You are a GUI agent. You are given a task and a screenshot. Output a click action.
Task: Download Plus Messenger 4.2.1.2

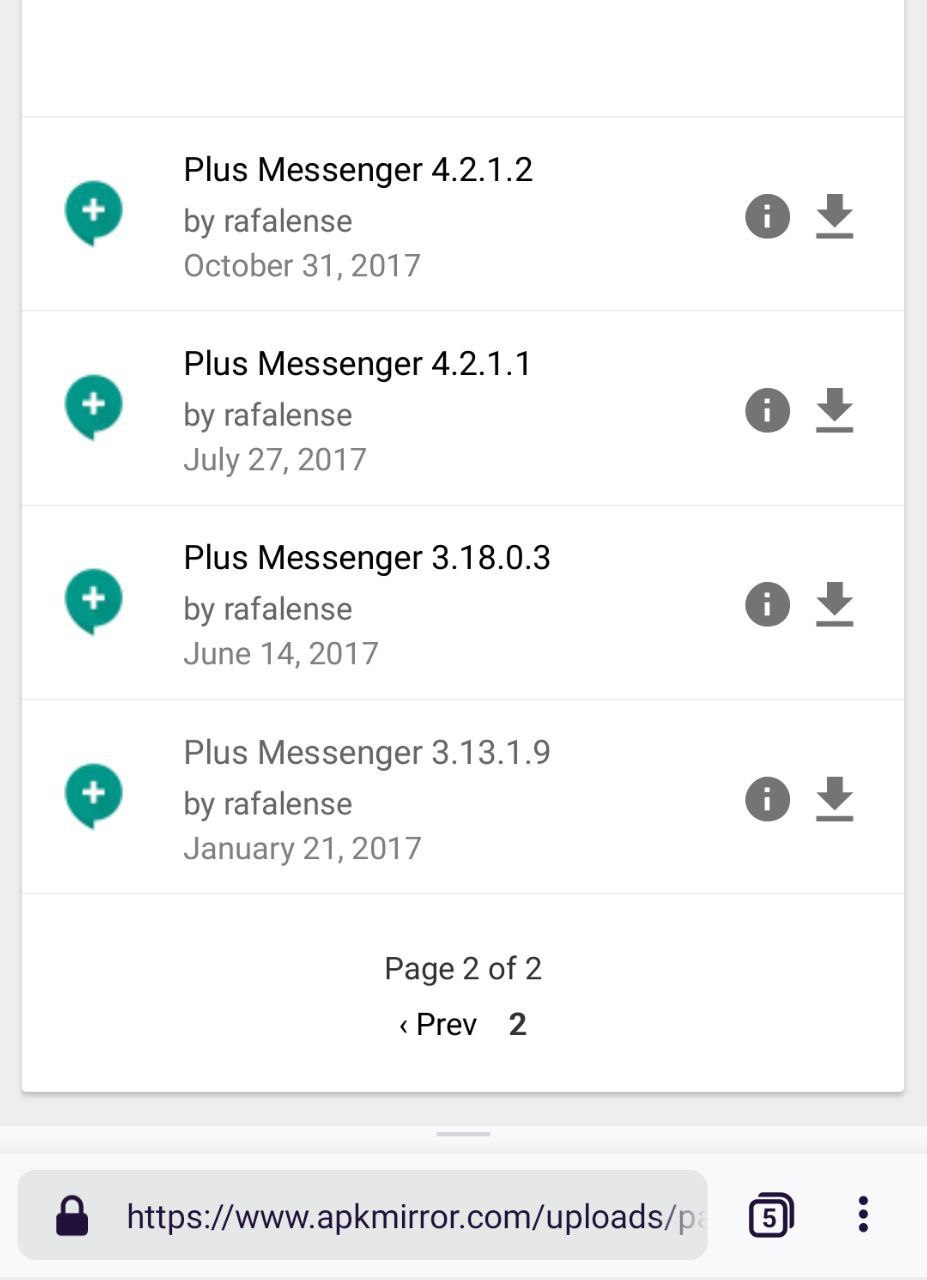tap(834, 216)
